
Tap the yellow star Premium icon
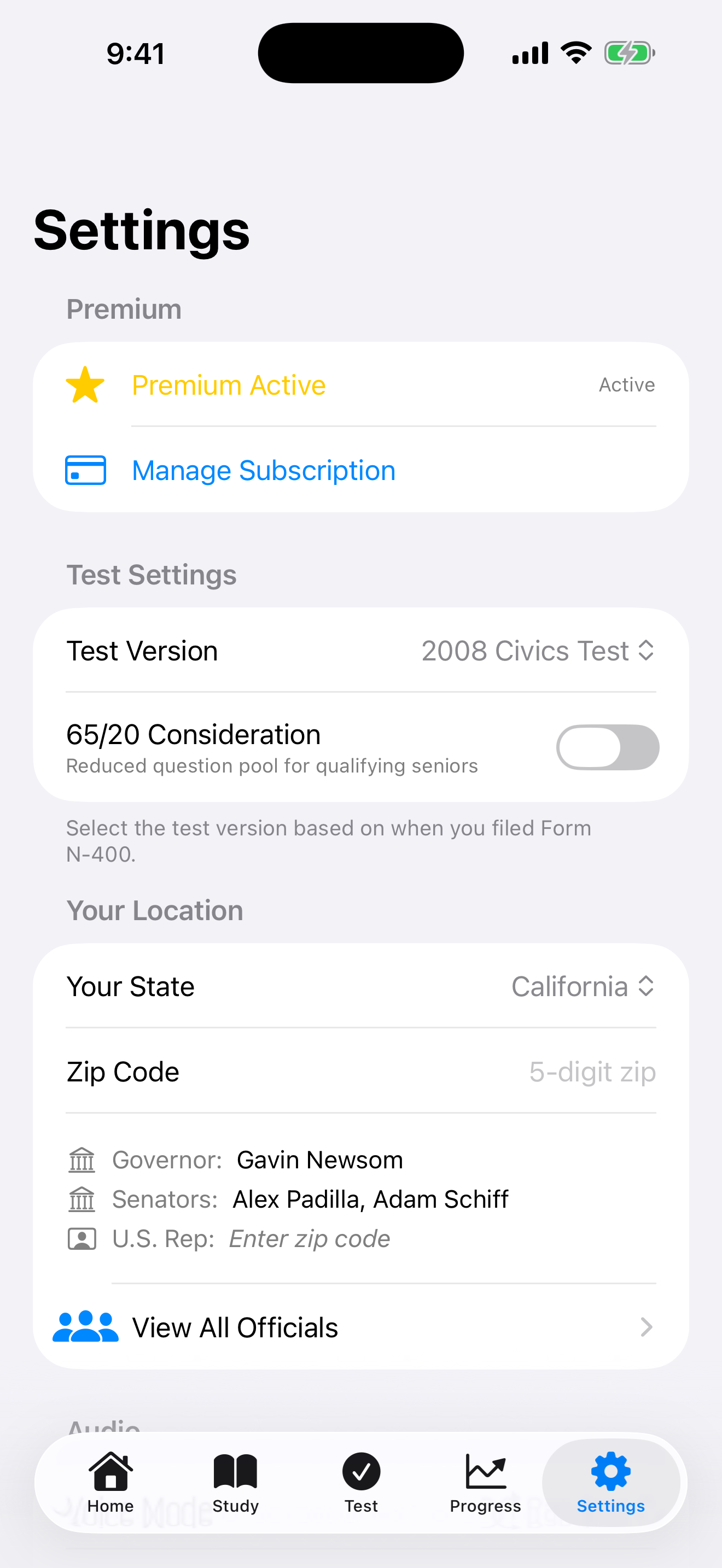85,384
